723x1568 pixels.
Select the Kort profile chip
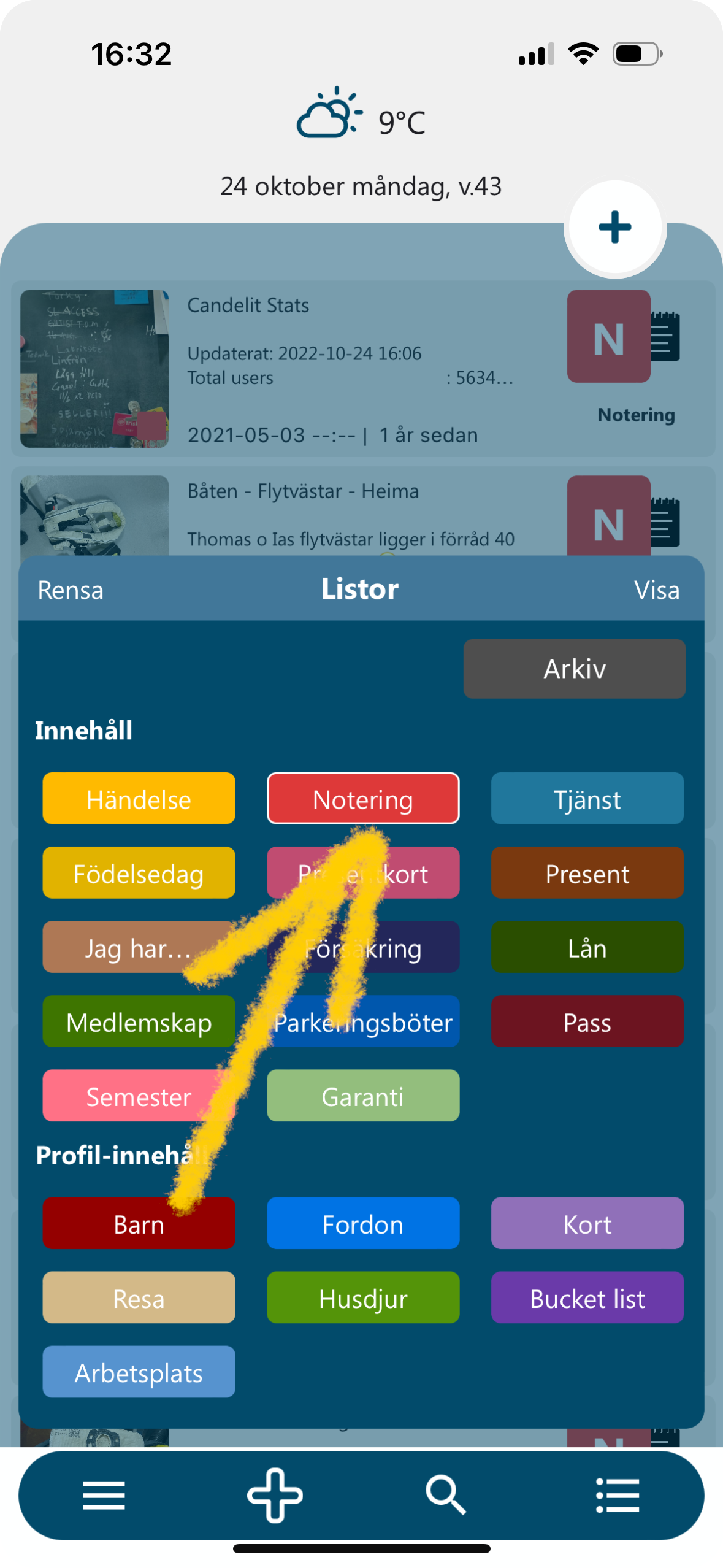(587, 1223)
